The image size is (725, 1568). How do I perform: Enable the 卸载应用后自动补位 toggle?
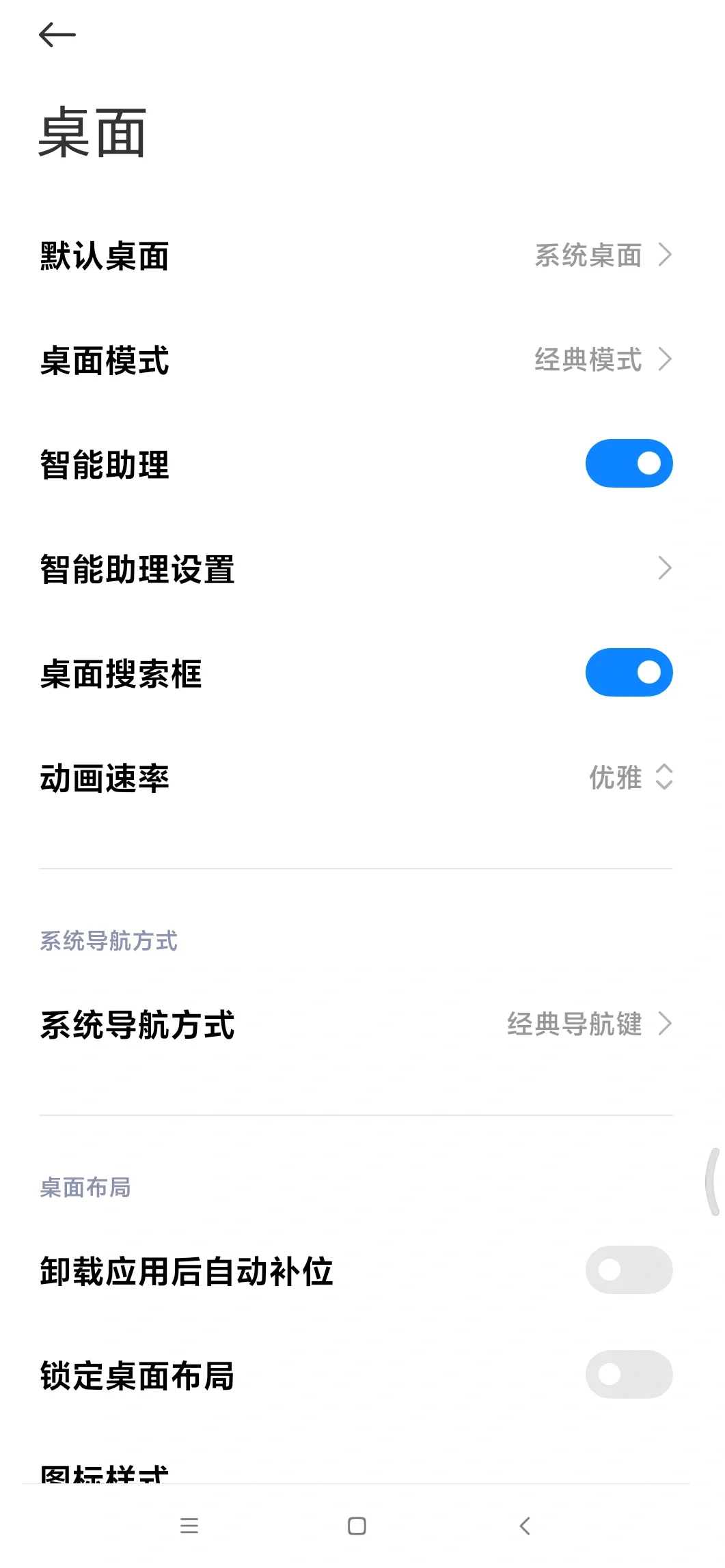(627, 1270)
